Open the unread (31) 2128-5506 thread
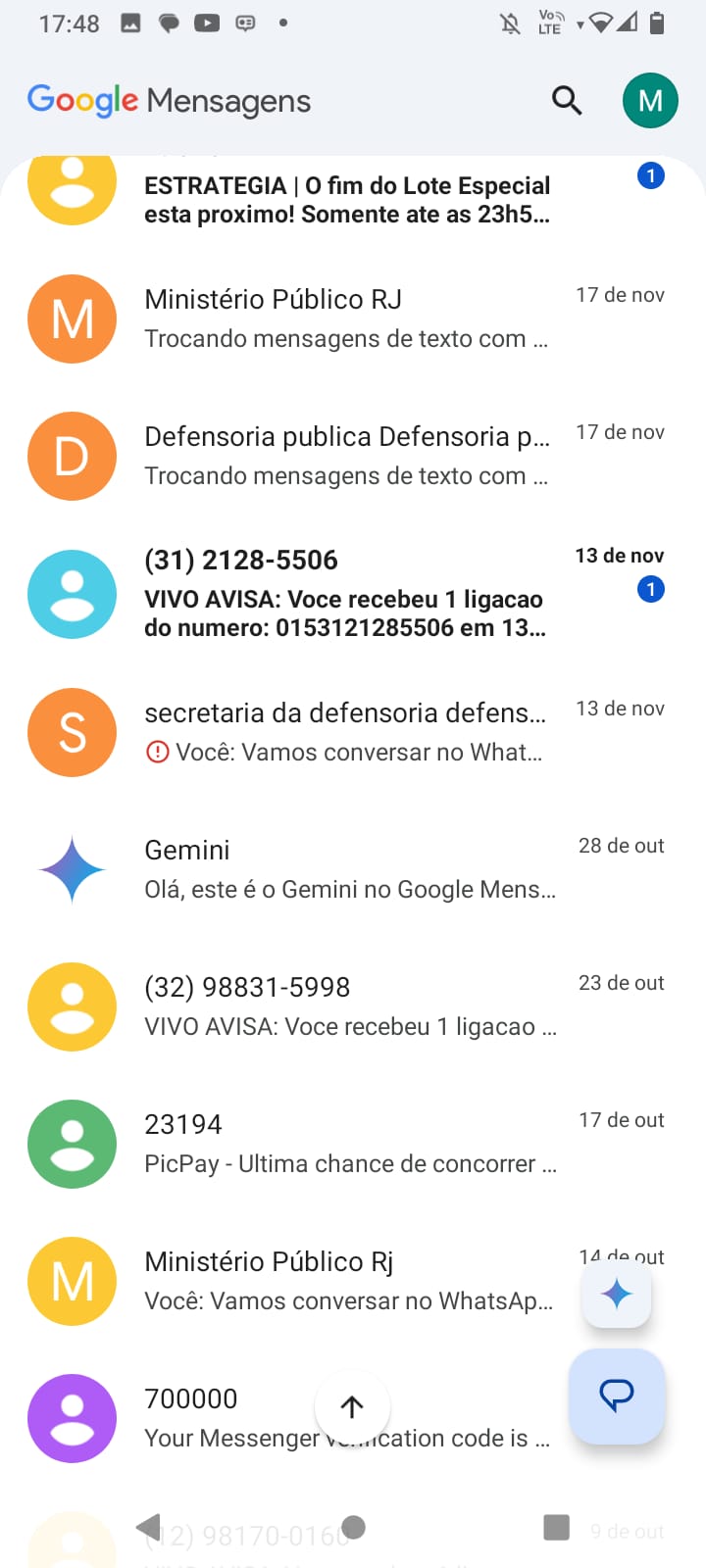706x1568 pixels. (347, 594)
